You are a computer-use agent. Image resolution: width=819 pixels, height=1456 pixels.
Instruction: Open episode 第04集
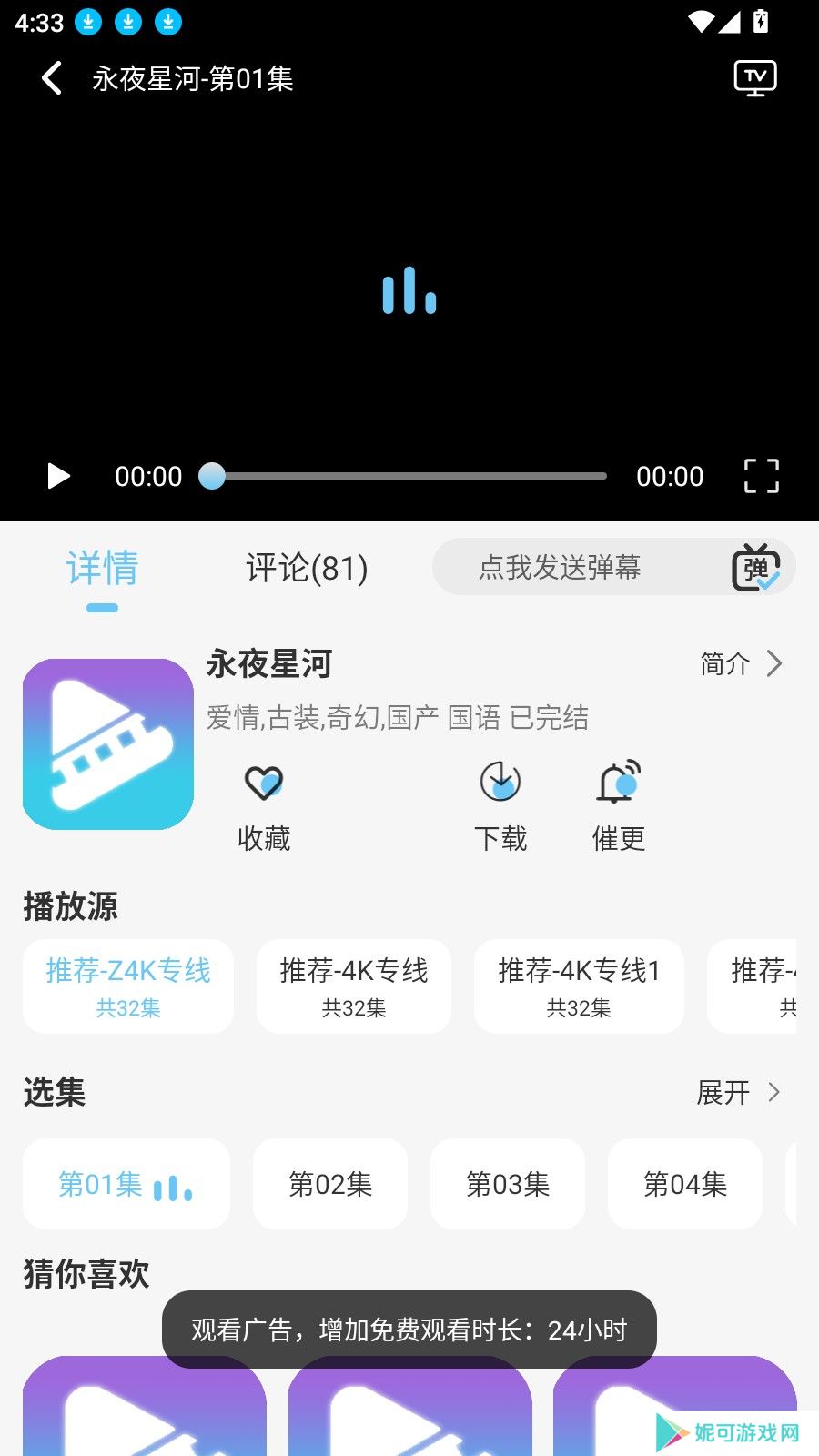pyautogui.click(x=685, y=1184)
